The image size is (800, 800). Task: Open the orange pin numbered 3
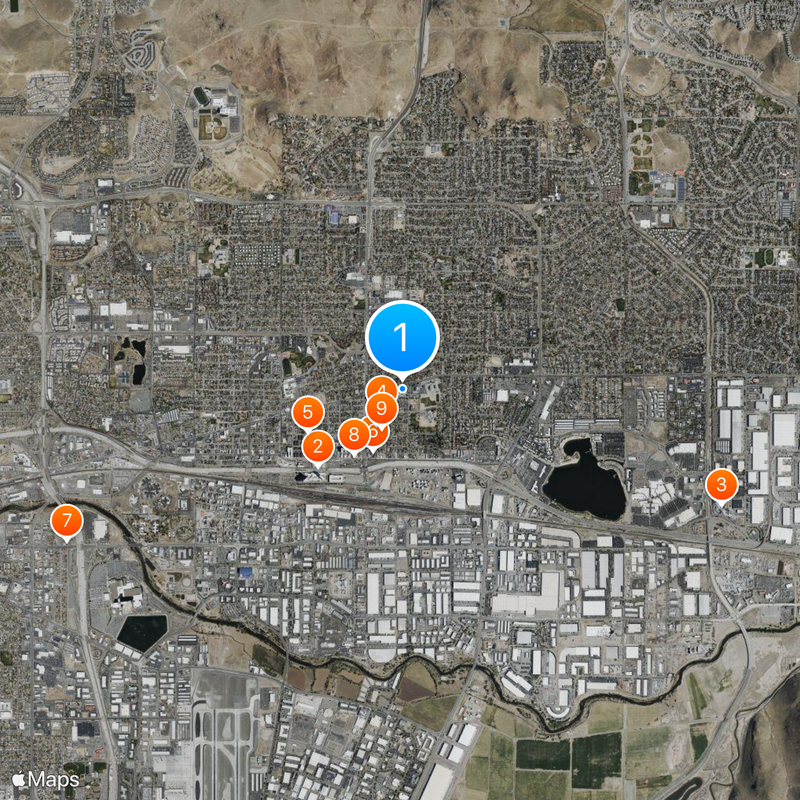click(x=720, y=486)
